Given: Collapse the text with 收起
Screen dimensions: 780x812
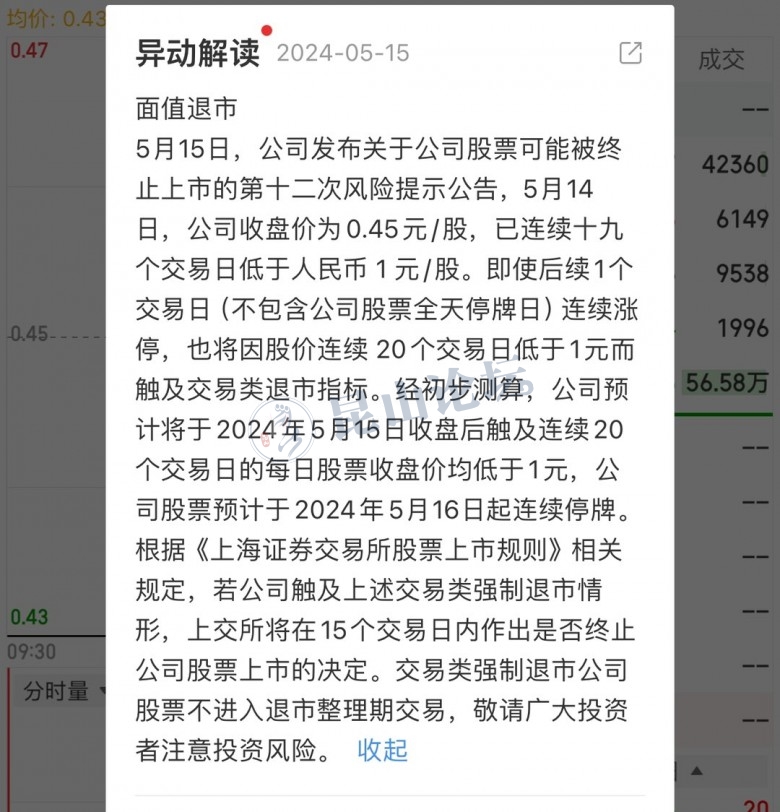Looking at the screenshot, I should tap(383, 750).
